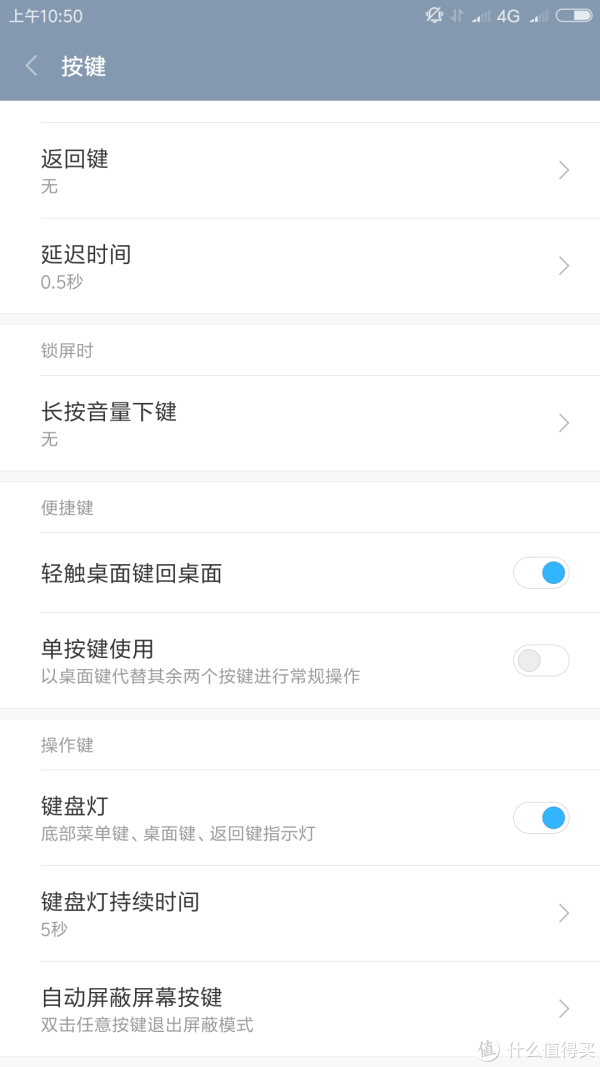Go back from the 按键 settings page
The height and width of the screenshot is (1067, 600).
click(31, 67)
